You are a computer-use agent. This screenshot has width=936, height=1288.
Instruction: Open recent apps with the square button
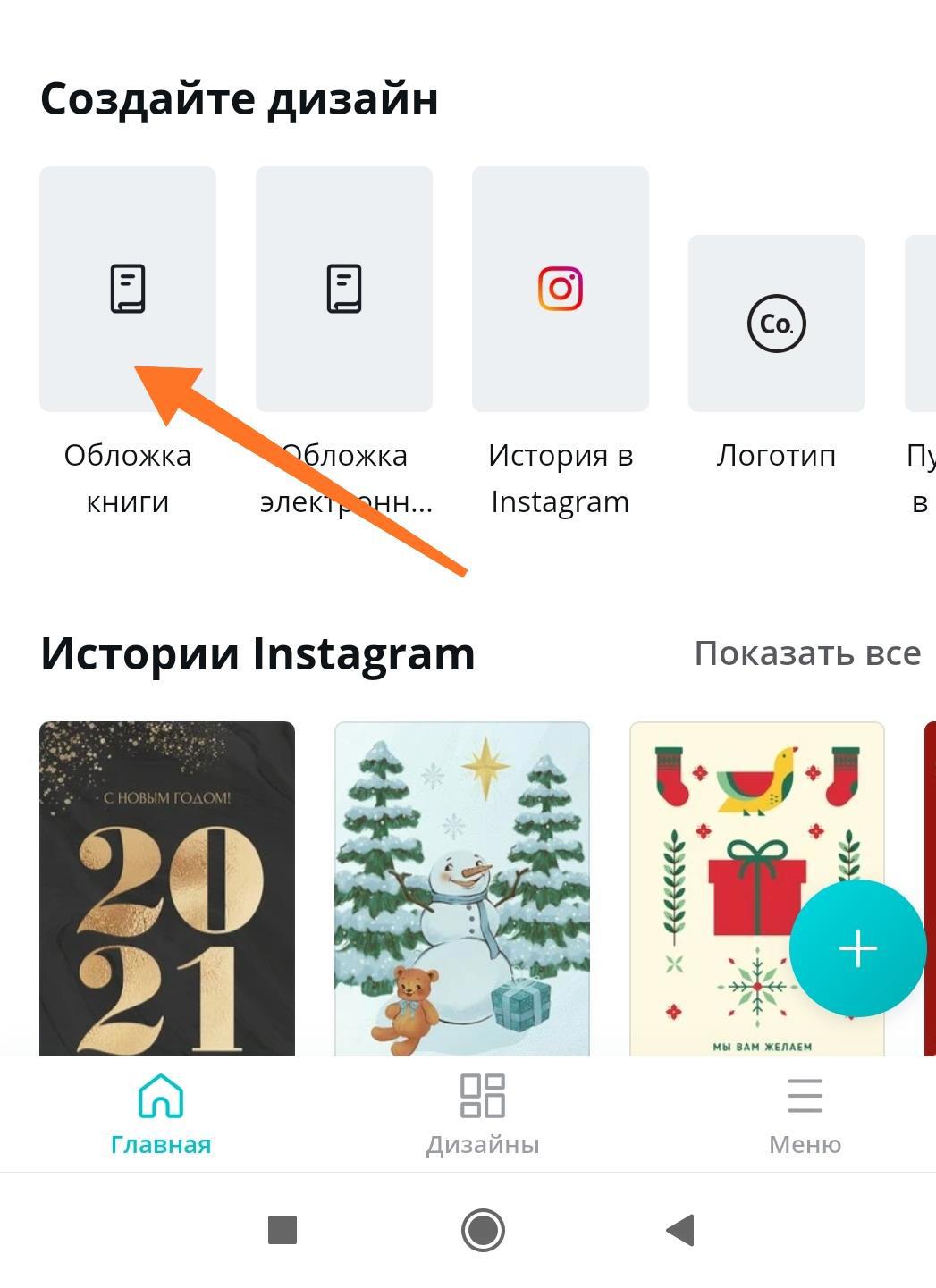(x=282, y=1230)
